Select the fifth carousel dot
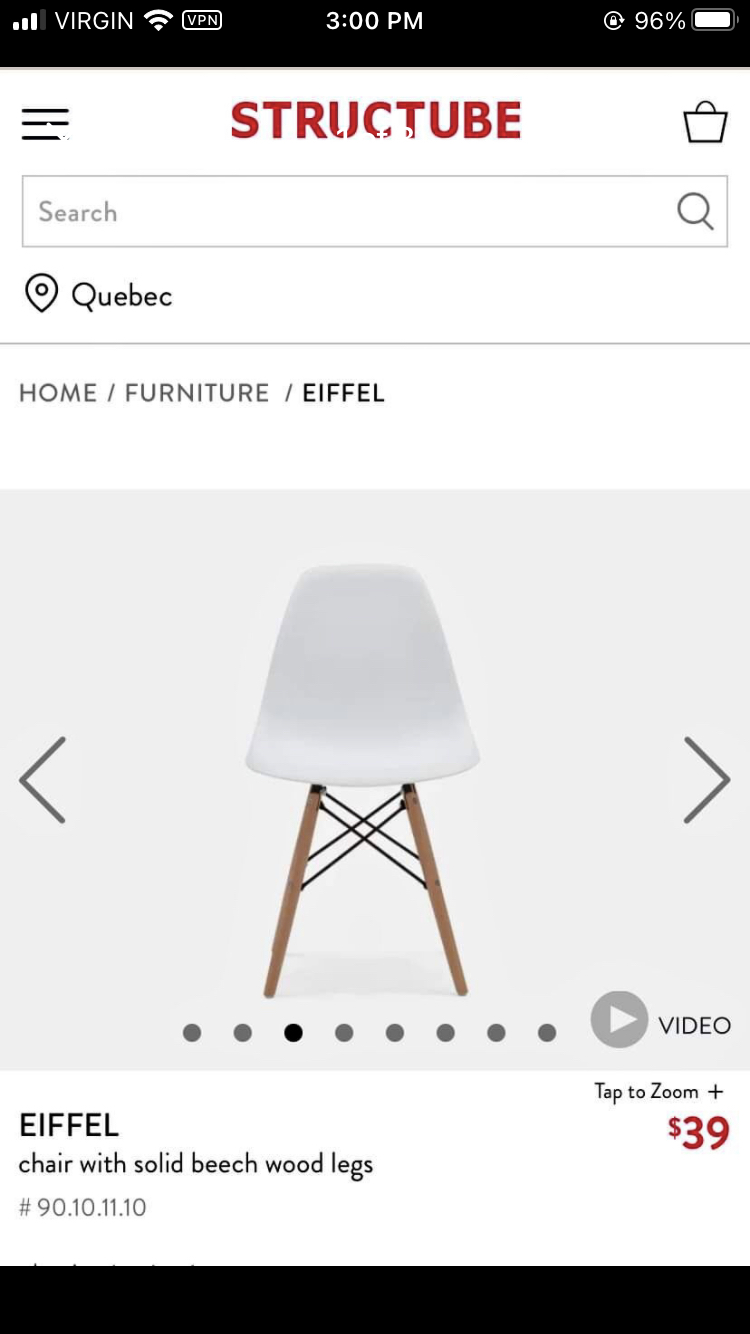The image size is (750, 1334). coord(395,1031)
